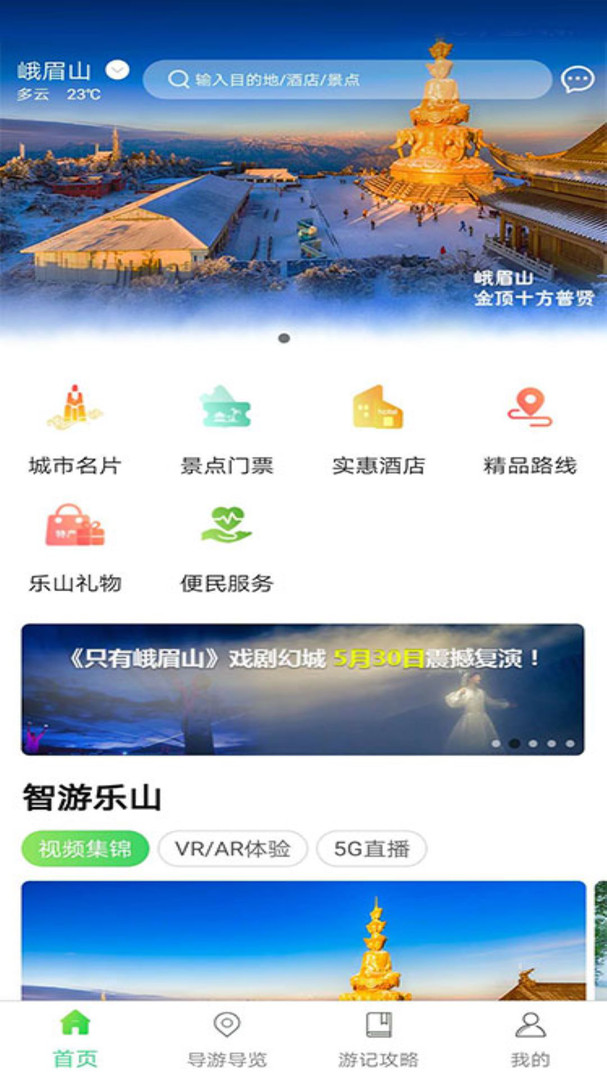Select the 视频集锦 chip
The height and width of the screenshot is (1080, 607).
[85, 849]
